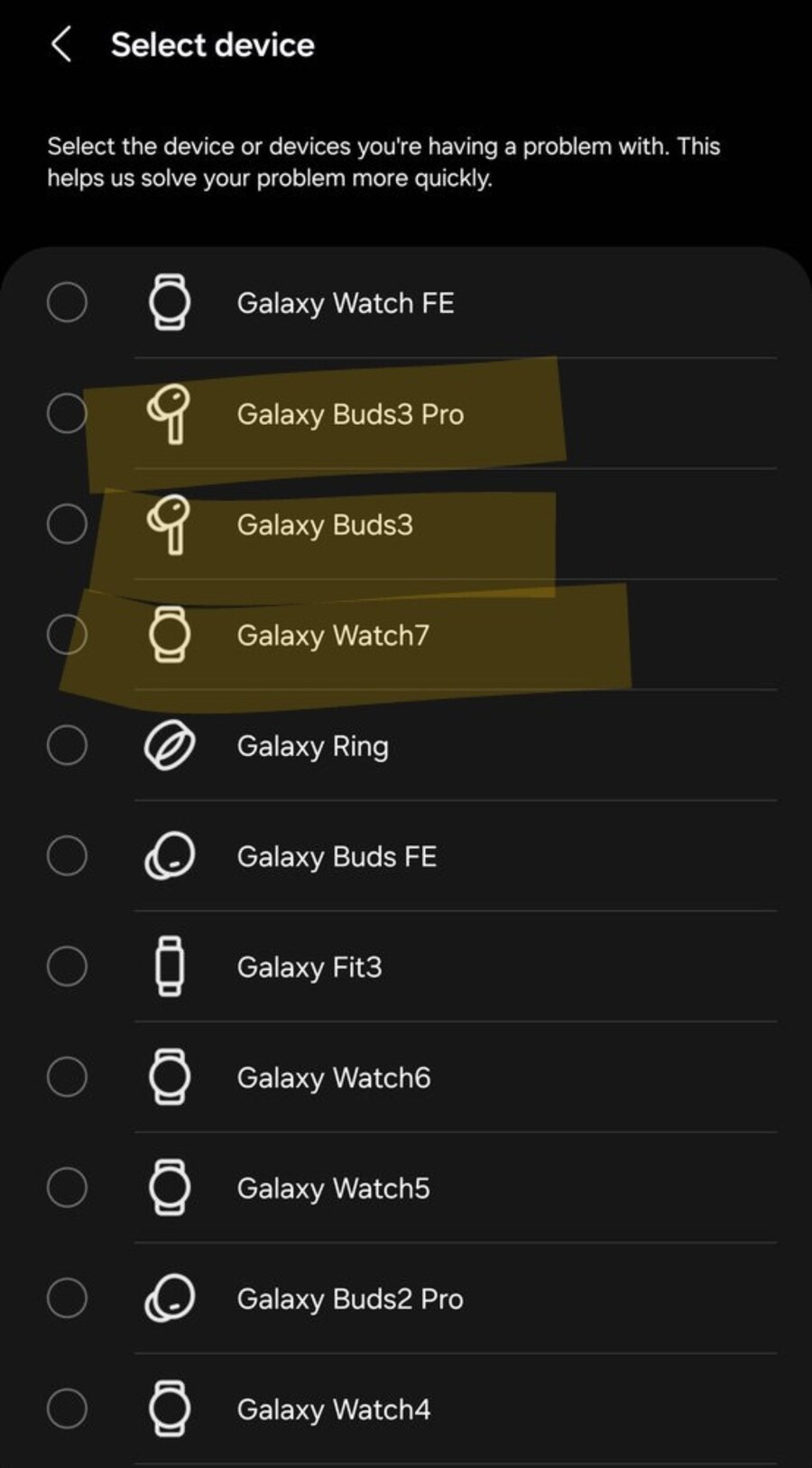Pick Galaxy Watch7 from the list
This screenshot has width=812, height=1468.
[x=67, y=635]
